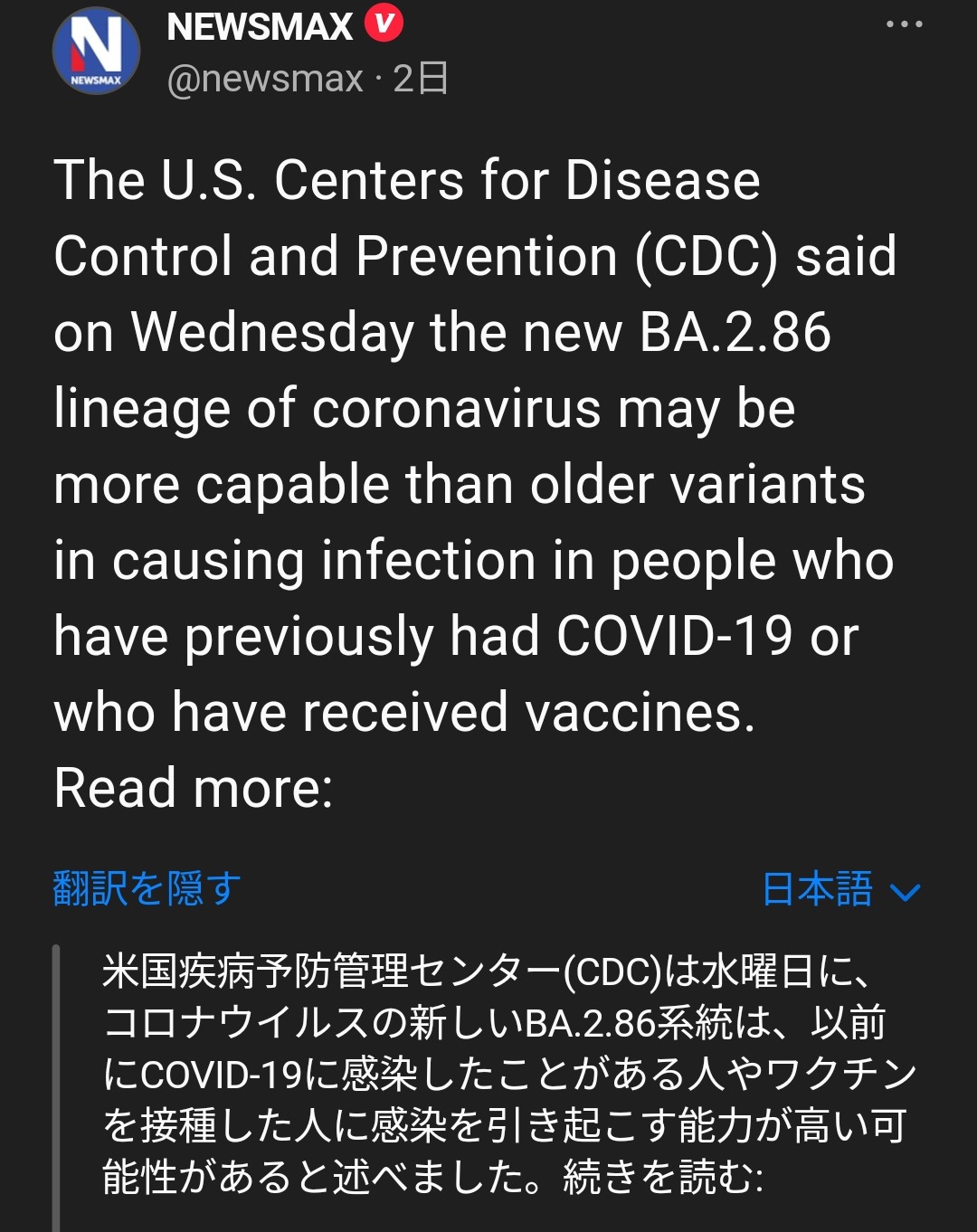Hide the translation via 翻訳を隠す
Viewport: 977px width, 1232px height.
(x=147, y=888)
